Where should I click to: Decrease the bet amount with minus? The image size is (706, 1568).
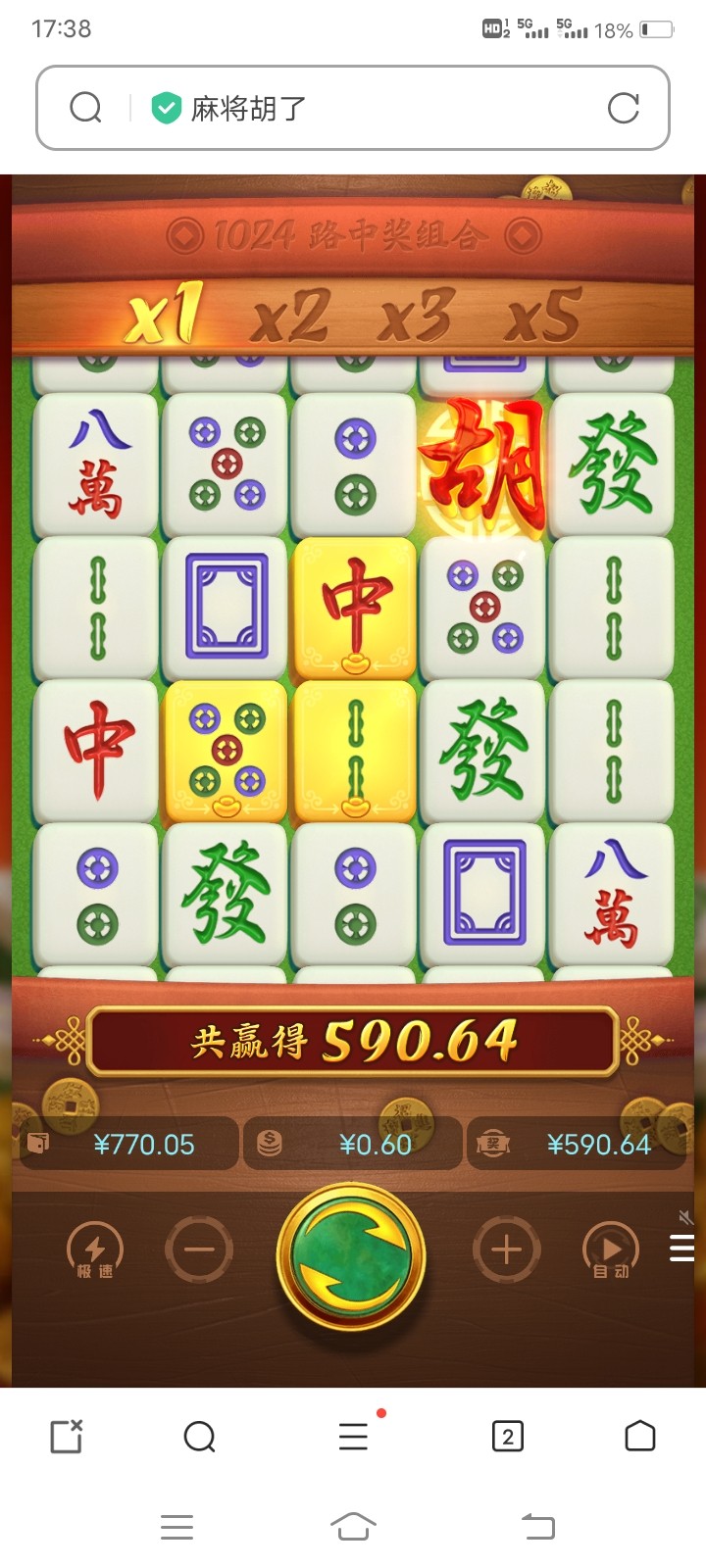tap(199, 1249)
